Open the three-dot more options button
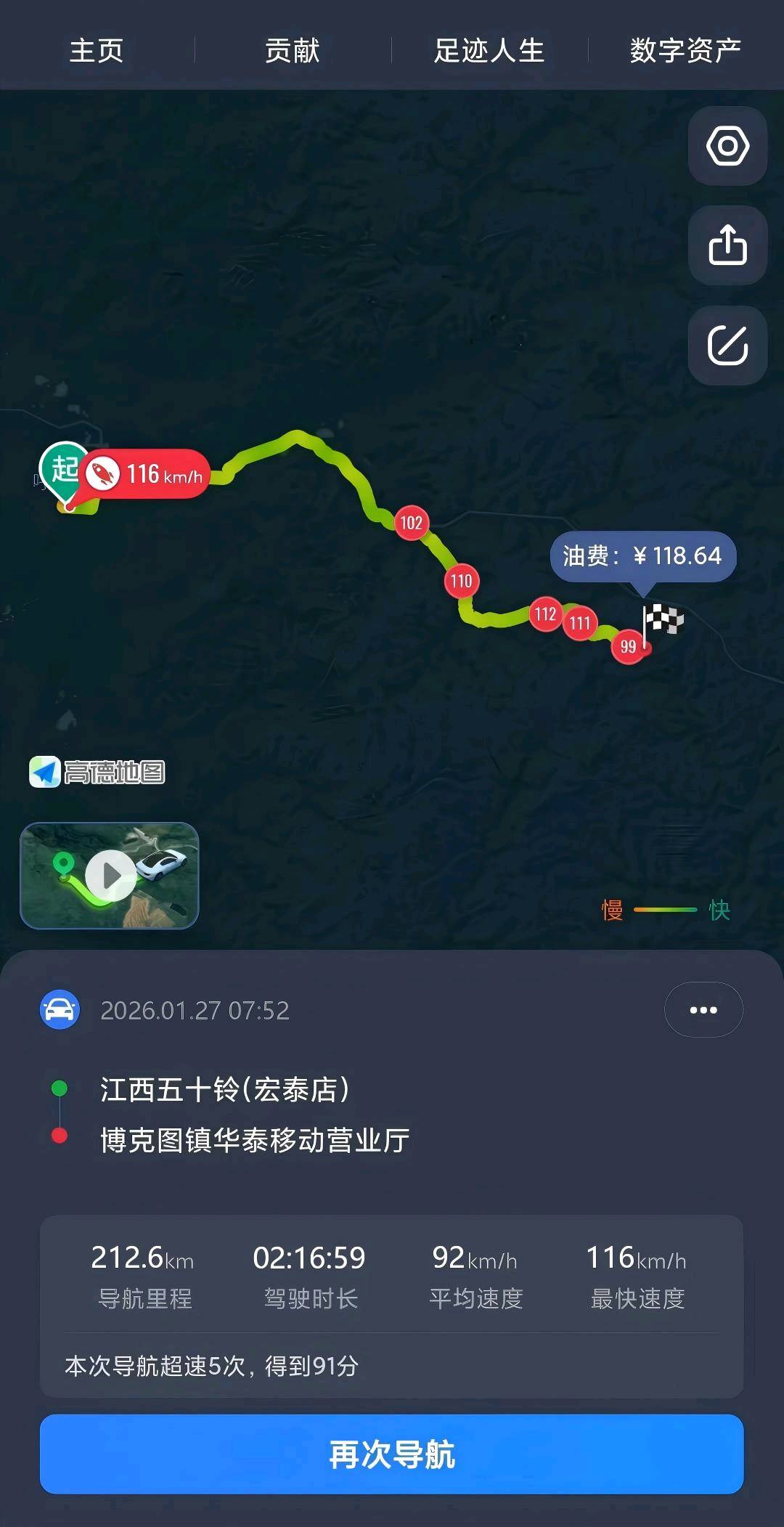784x1527 pixels. (x=703, y=1010)
